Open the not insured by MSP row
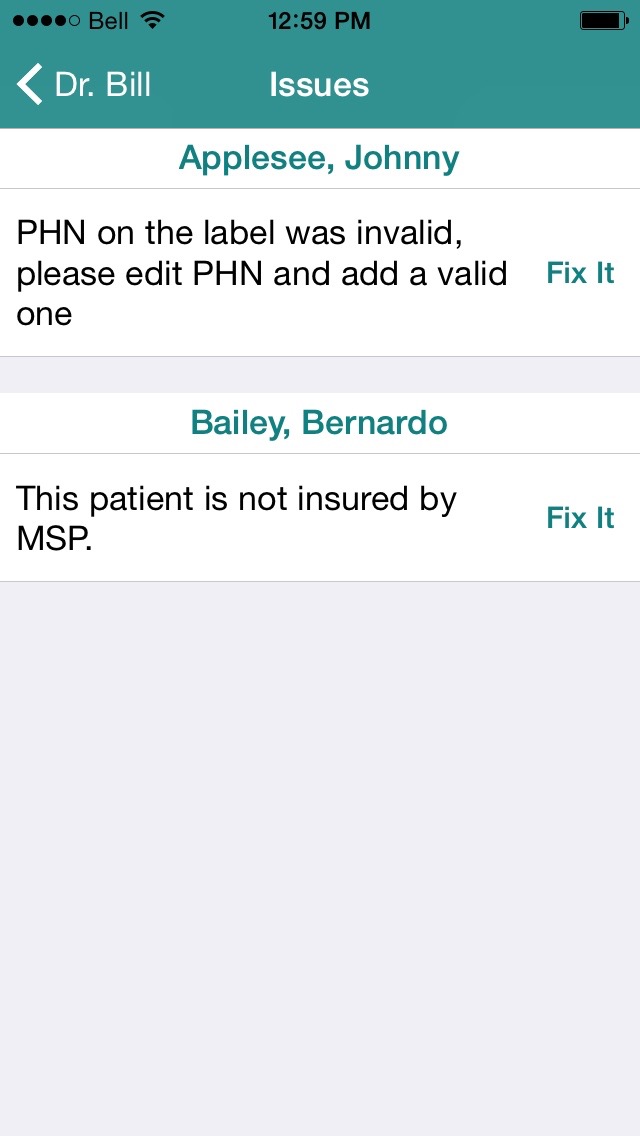Viewport: 640px width, 1136px height. 320,518
